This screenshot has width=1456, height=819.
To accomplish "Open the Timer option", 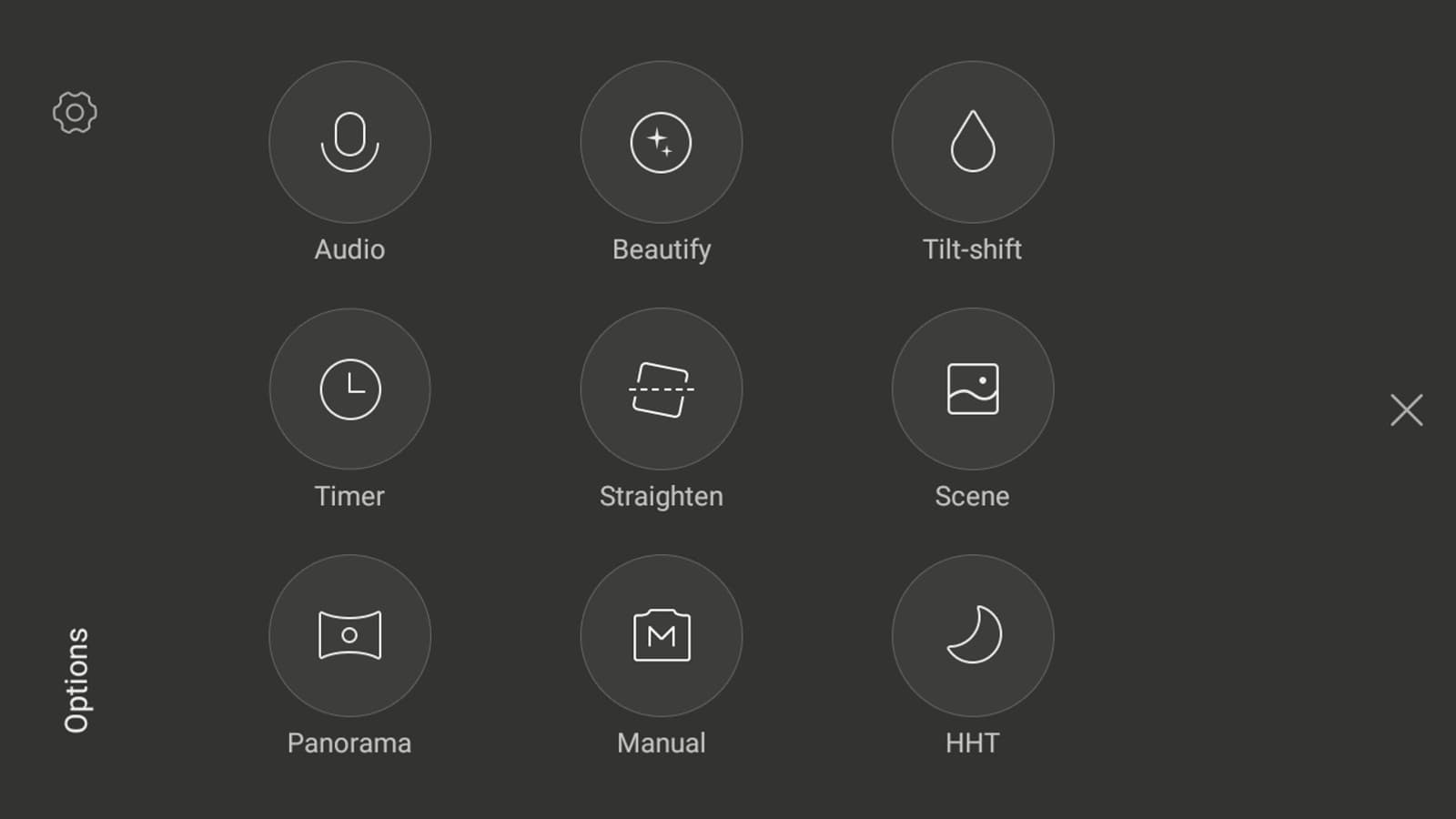I will (x=349, y=389).
